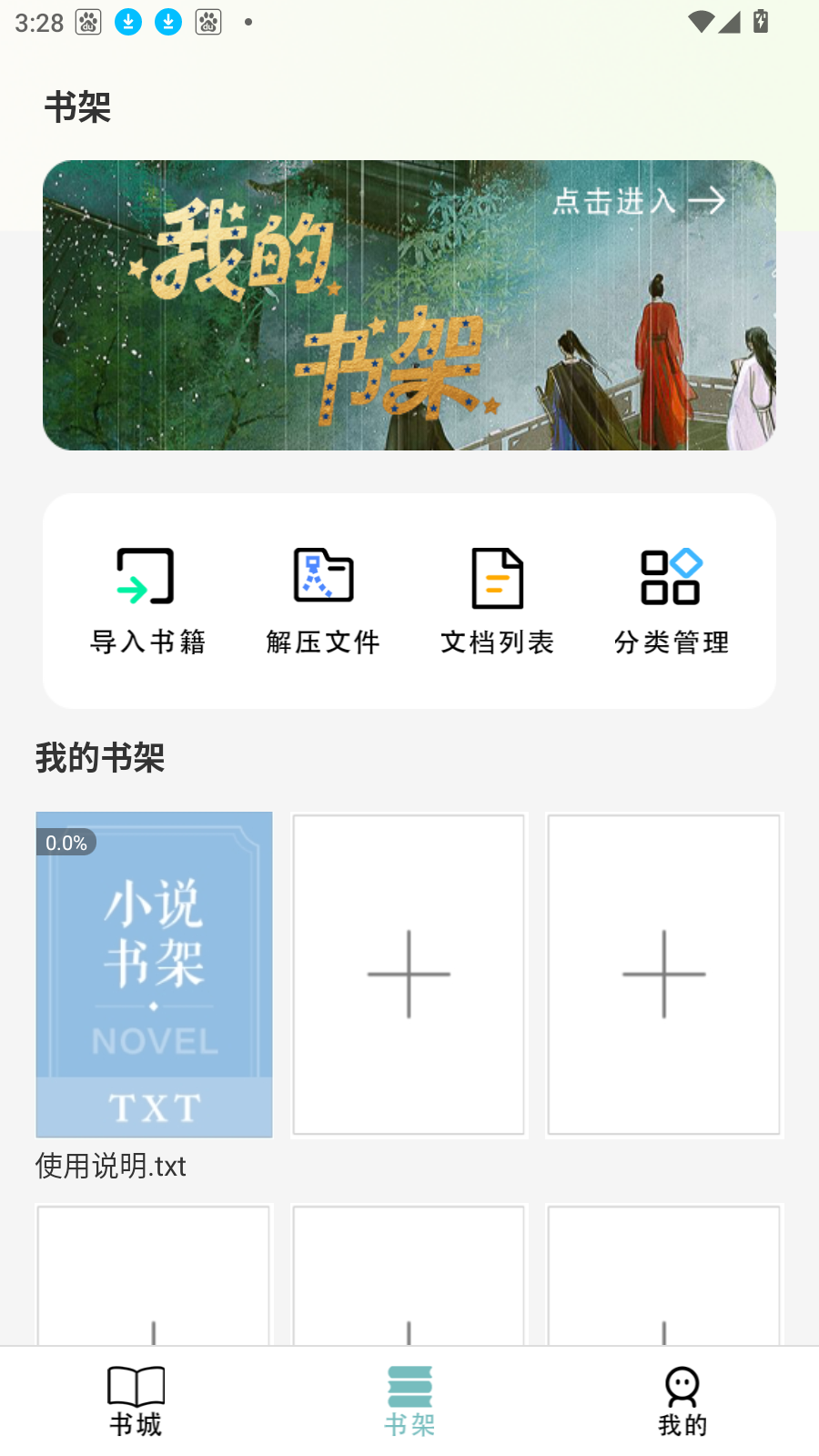
Task: Tap the 书架 page title
Action: tap(77, 108)
